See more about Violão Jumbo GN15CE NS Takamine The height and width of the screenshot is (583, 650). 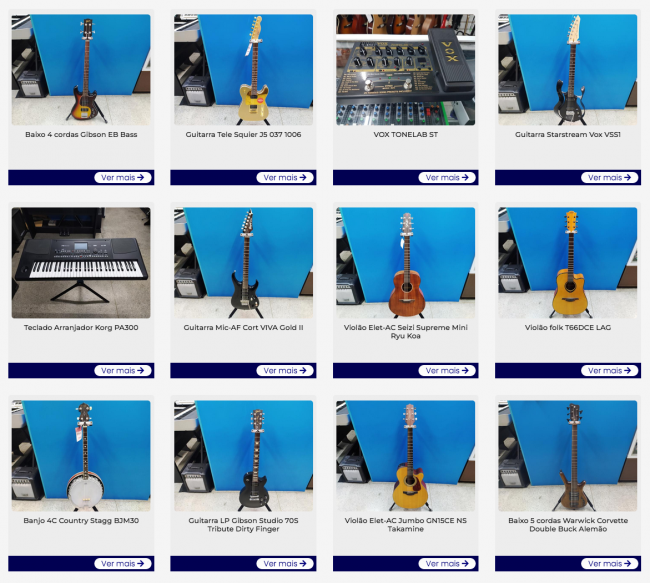point(447,563)
